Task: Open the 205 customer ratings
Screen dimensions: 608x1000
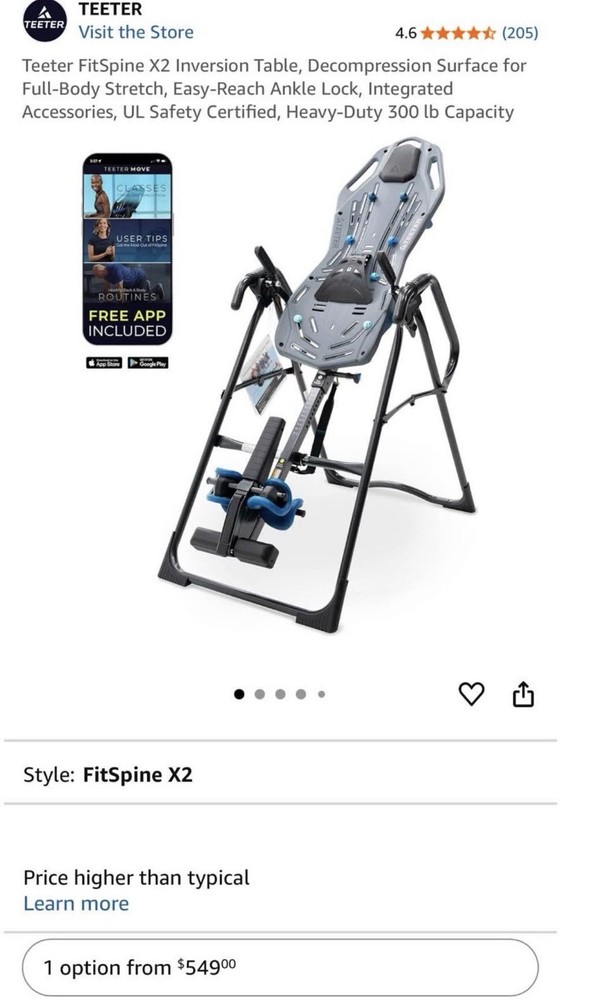Action: pos(519,33)
